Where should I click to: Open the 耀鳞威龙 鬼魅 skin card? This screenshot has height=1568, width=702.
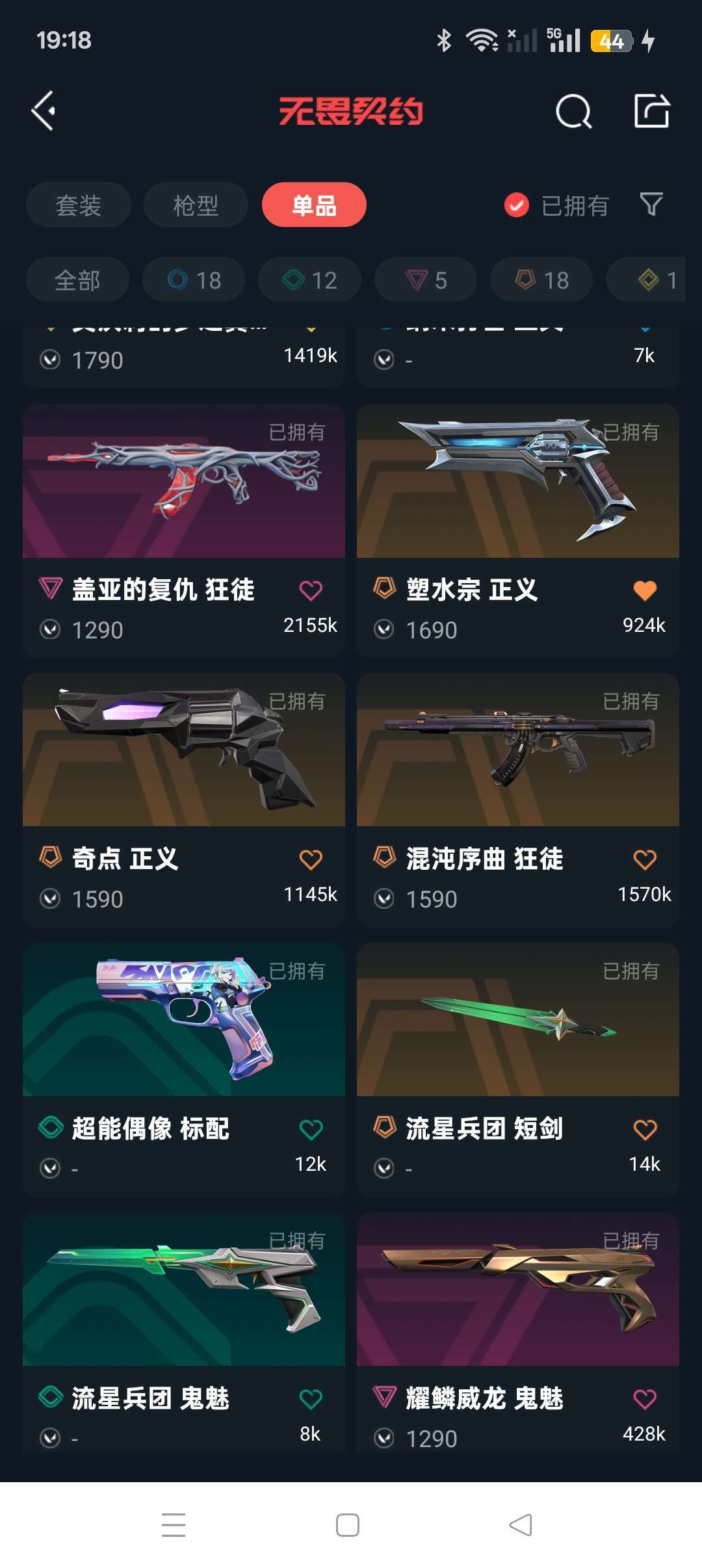[x=518, y=1333]
